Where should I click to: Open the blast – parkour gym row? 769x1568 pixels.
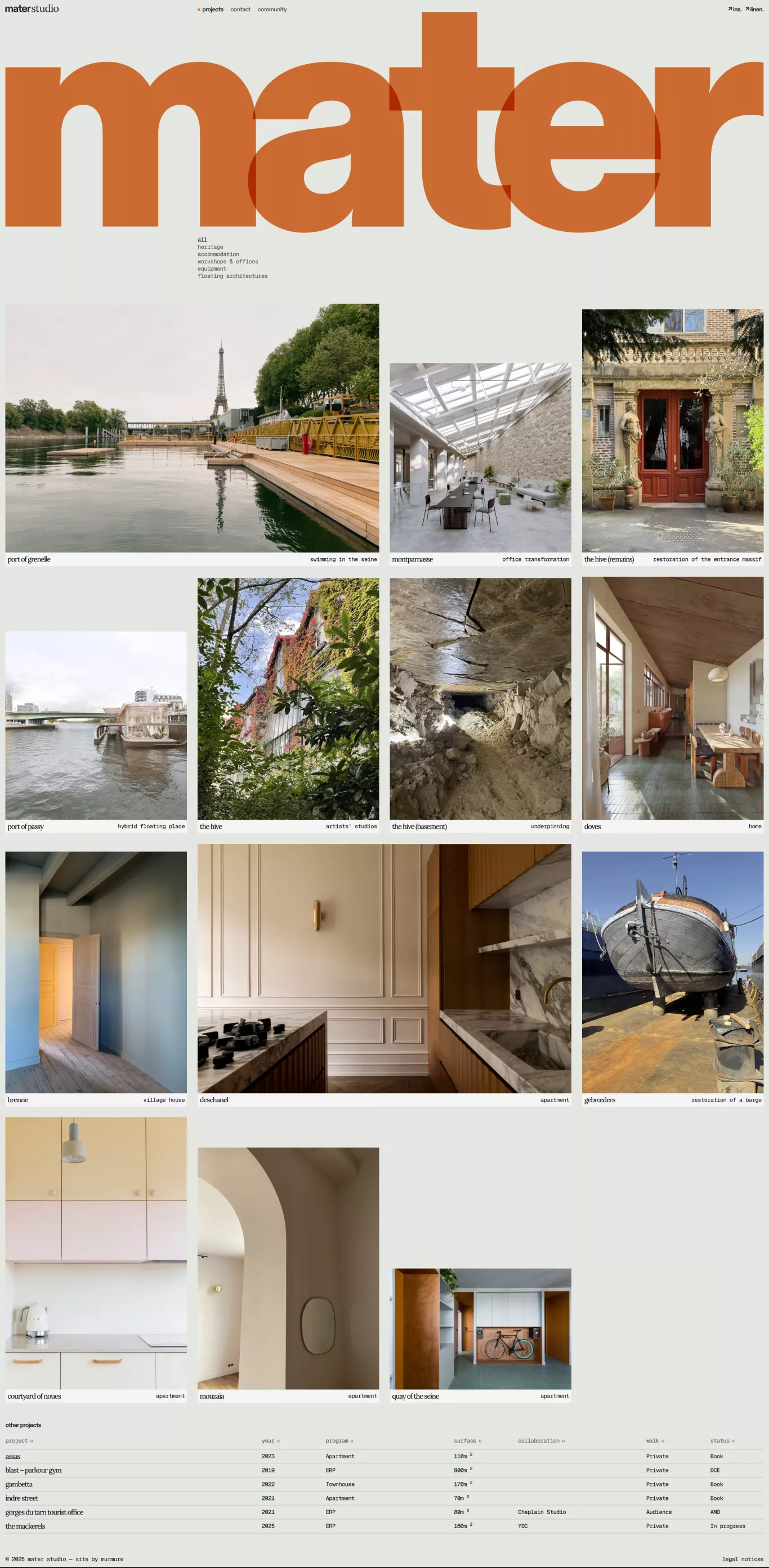(x=33, y=1470)
